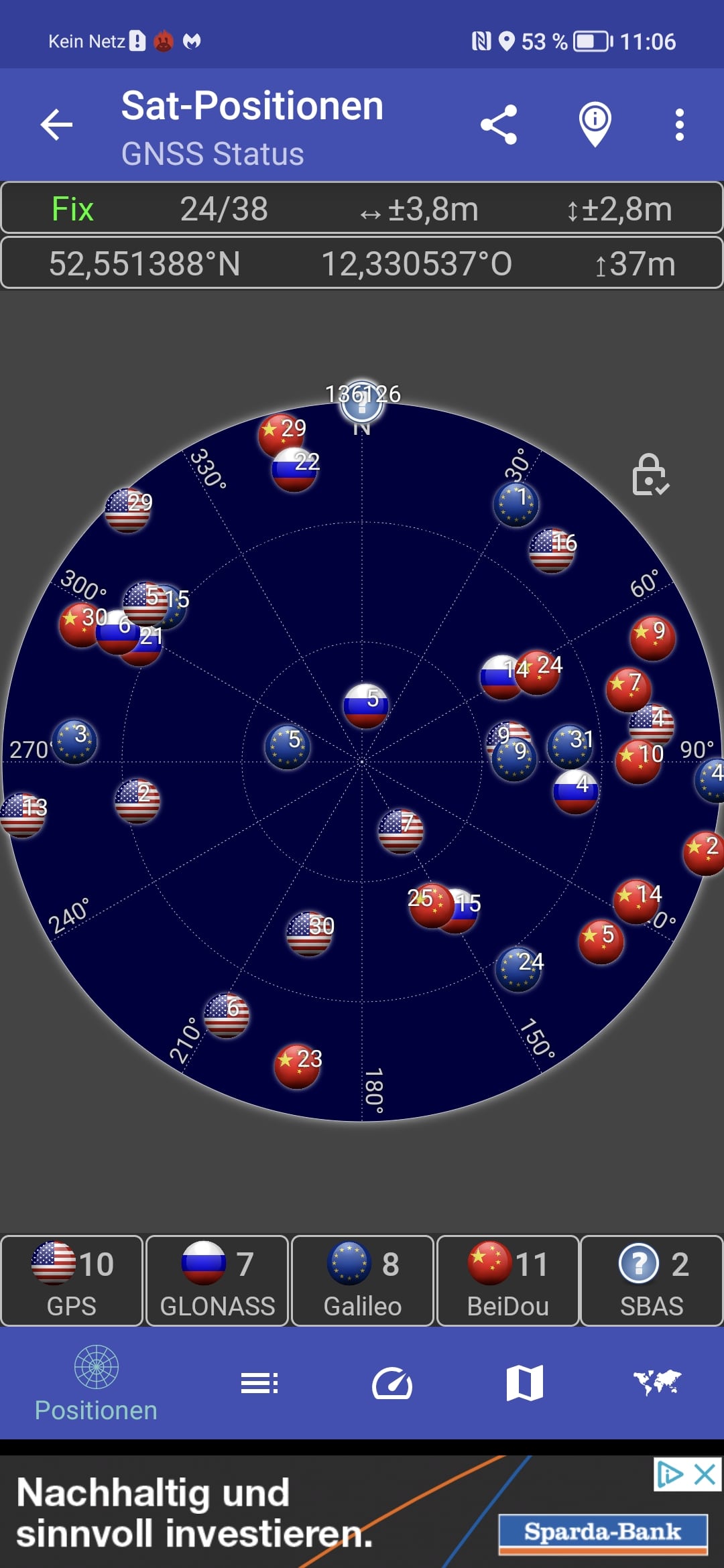Toggle the sky view rotation lock
724x1568 pixels.
click(650, 475)
